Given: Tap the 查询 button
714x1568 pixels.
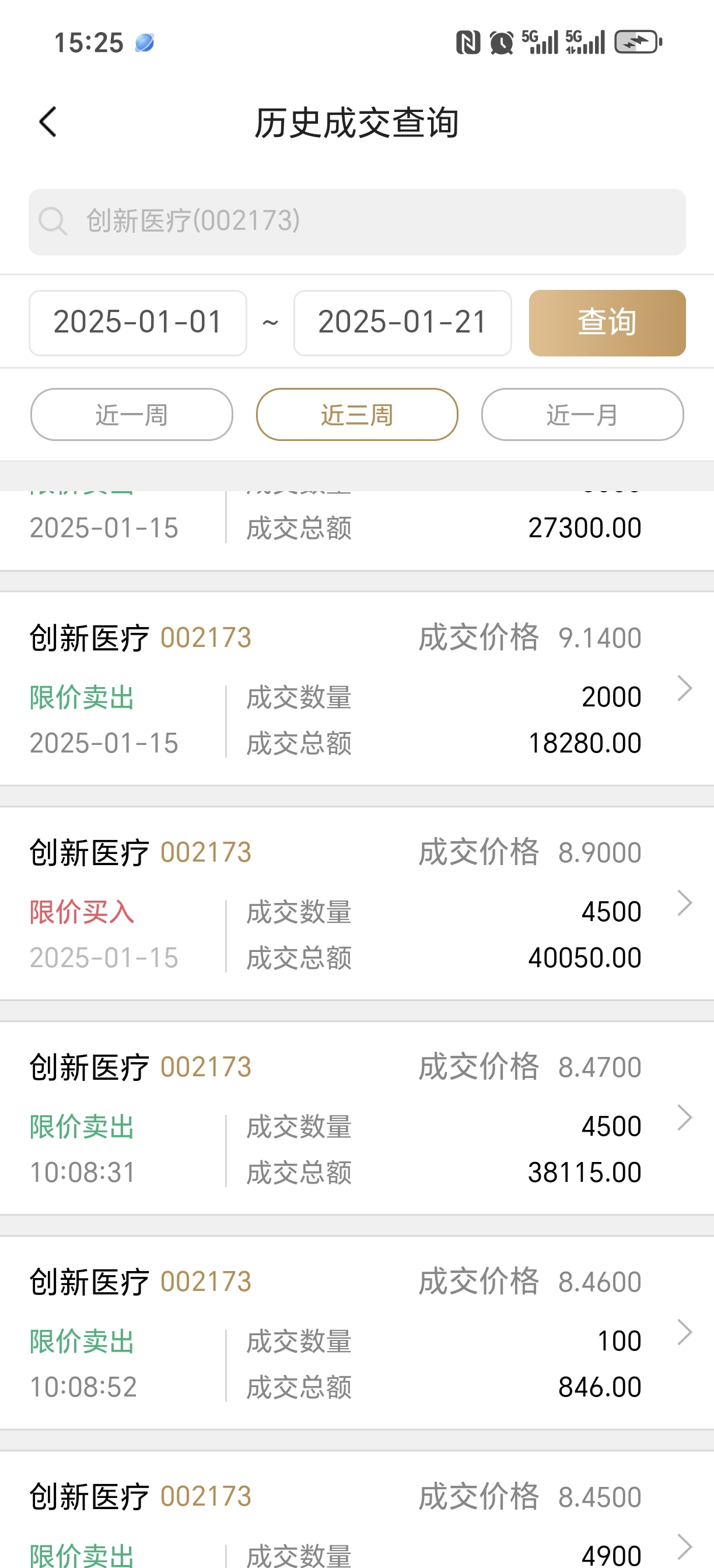Looking at the screenshot, I should coord(607,323).
